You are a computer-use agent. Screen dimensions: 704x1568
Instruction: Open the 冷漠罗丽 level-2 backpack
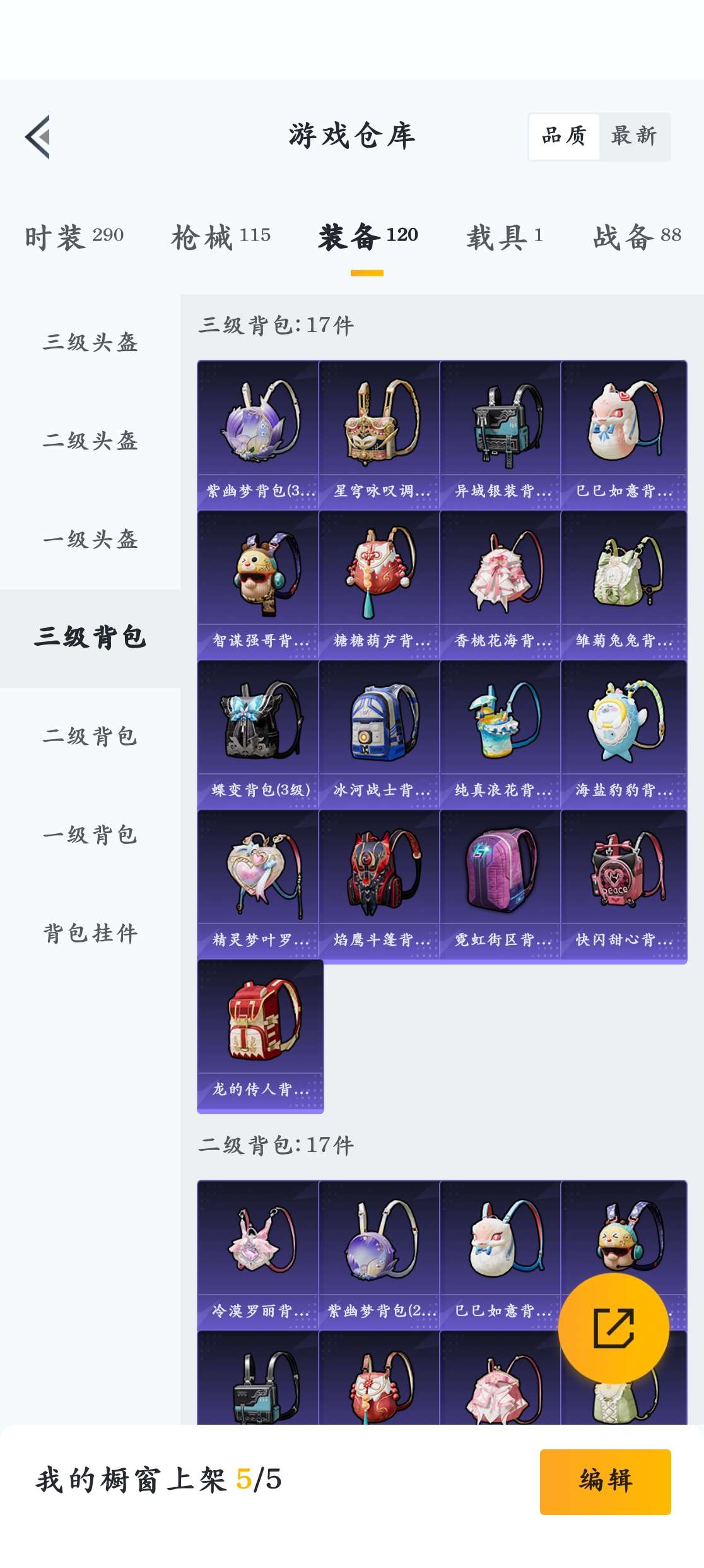click(259, 1255)
